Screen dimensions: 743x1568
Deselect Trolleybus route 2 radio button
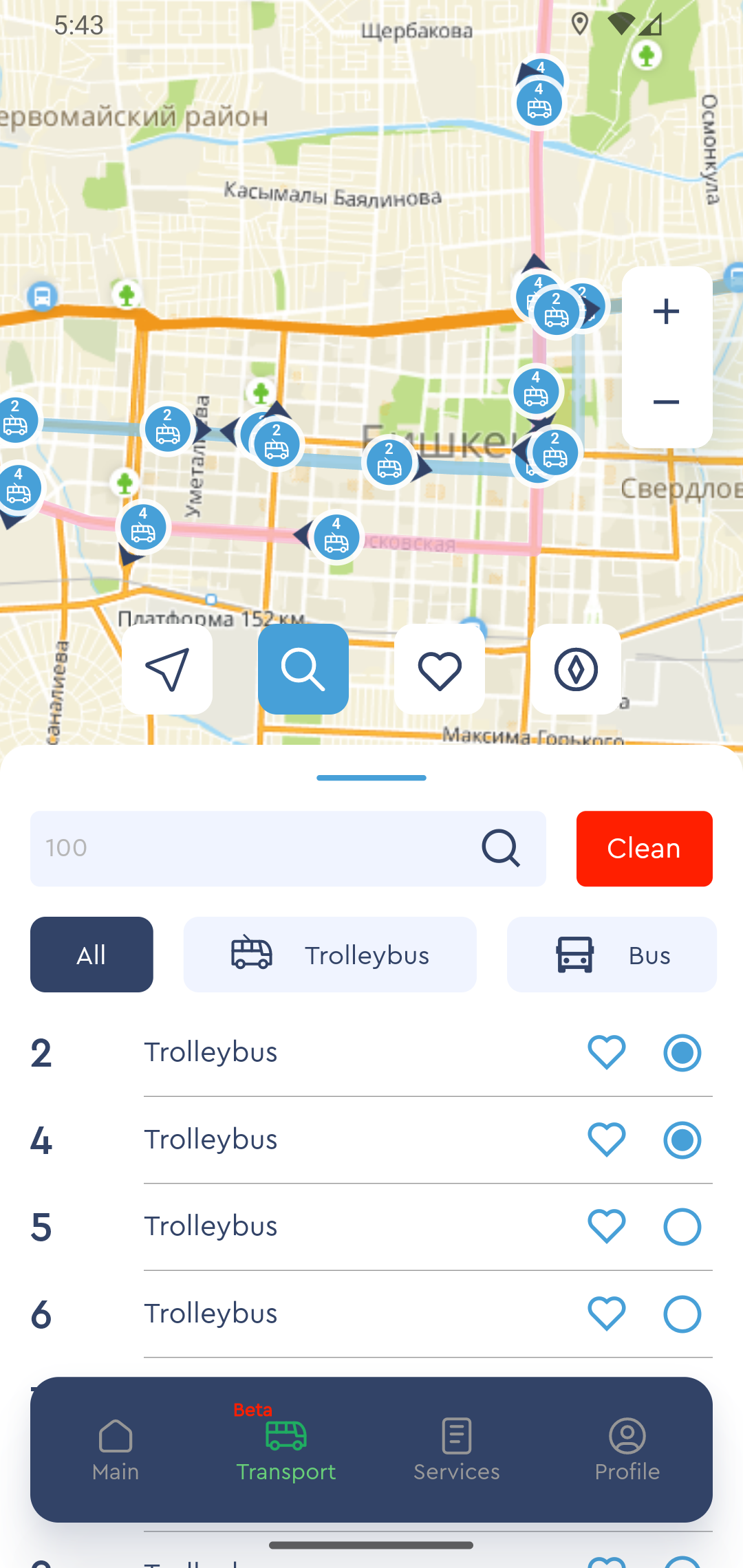point(682,1052)
